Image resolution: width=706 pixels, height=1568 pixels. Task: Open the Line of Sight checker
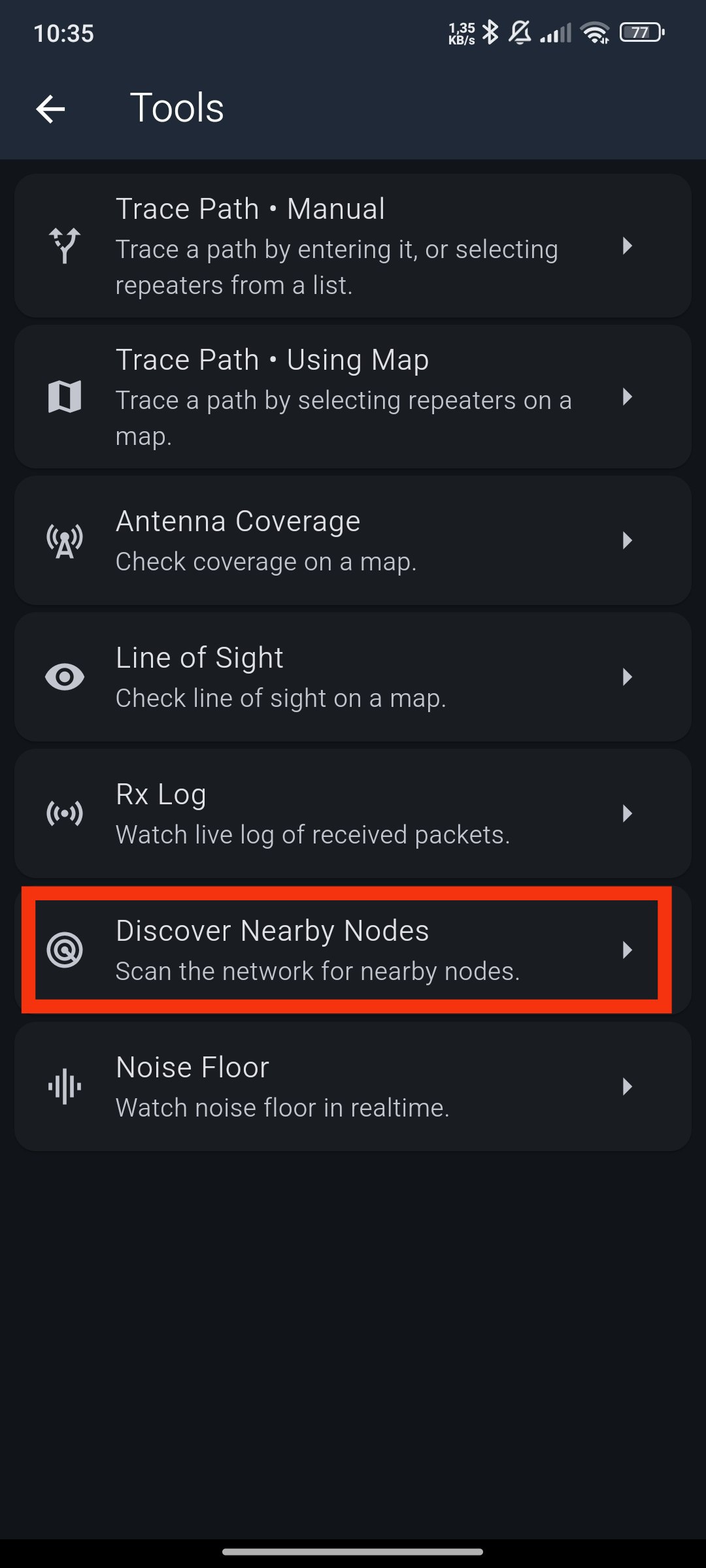click(353, 677)
